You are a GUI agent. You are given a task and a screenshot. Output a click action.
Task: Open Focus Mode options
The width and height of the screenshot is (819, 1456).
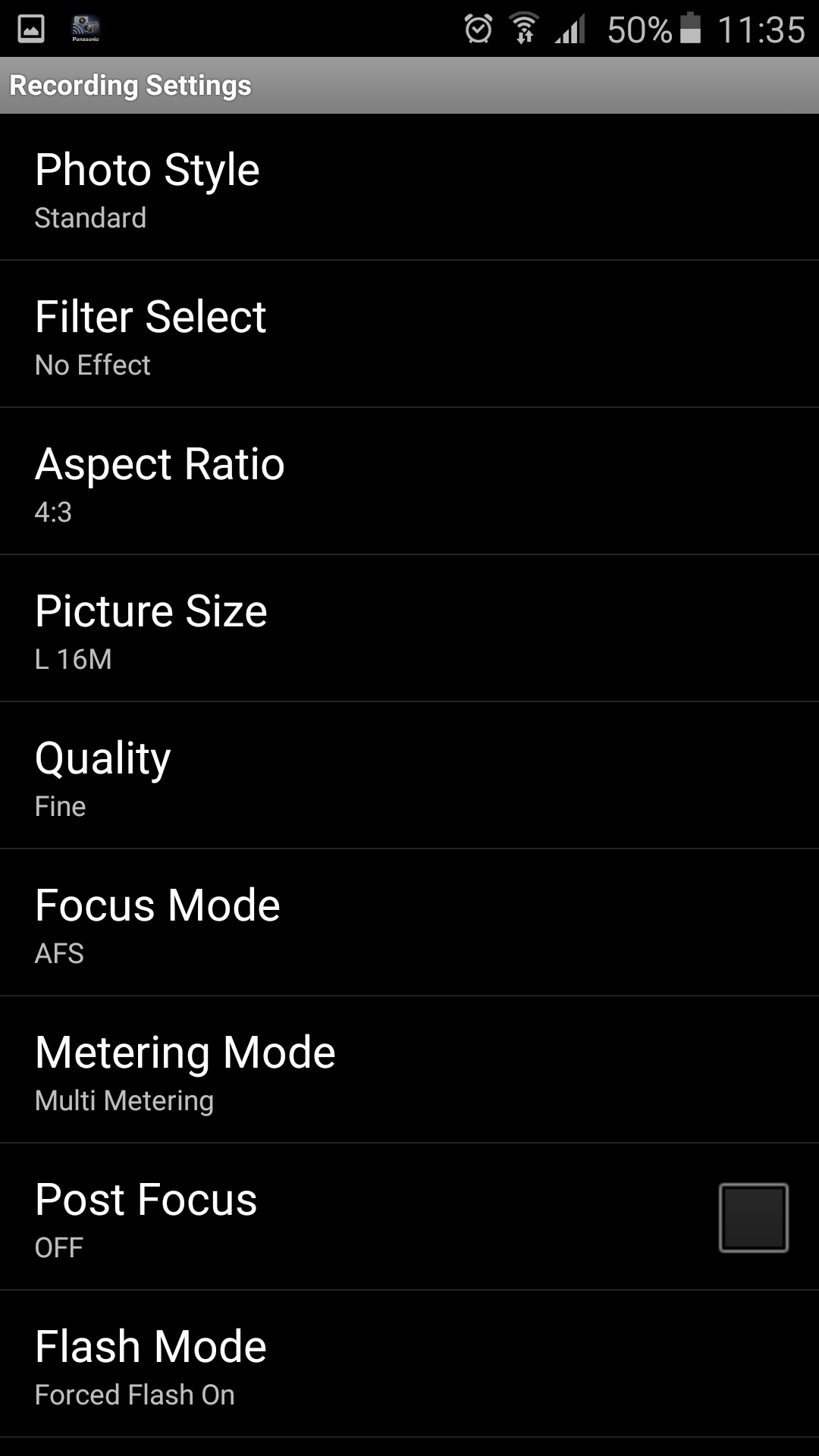tap(409, 923)
